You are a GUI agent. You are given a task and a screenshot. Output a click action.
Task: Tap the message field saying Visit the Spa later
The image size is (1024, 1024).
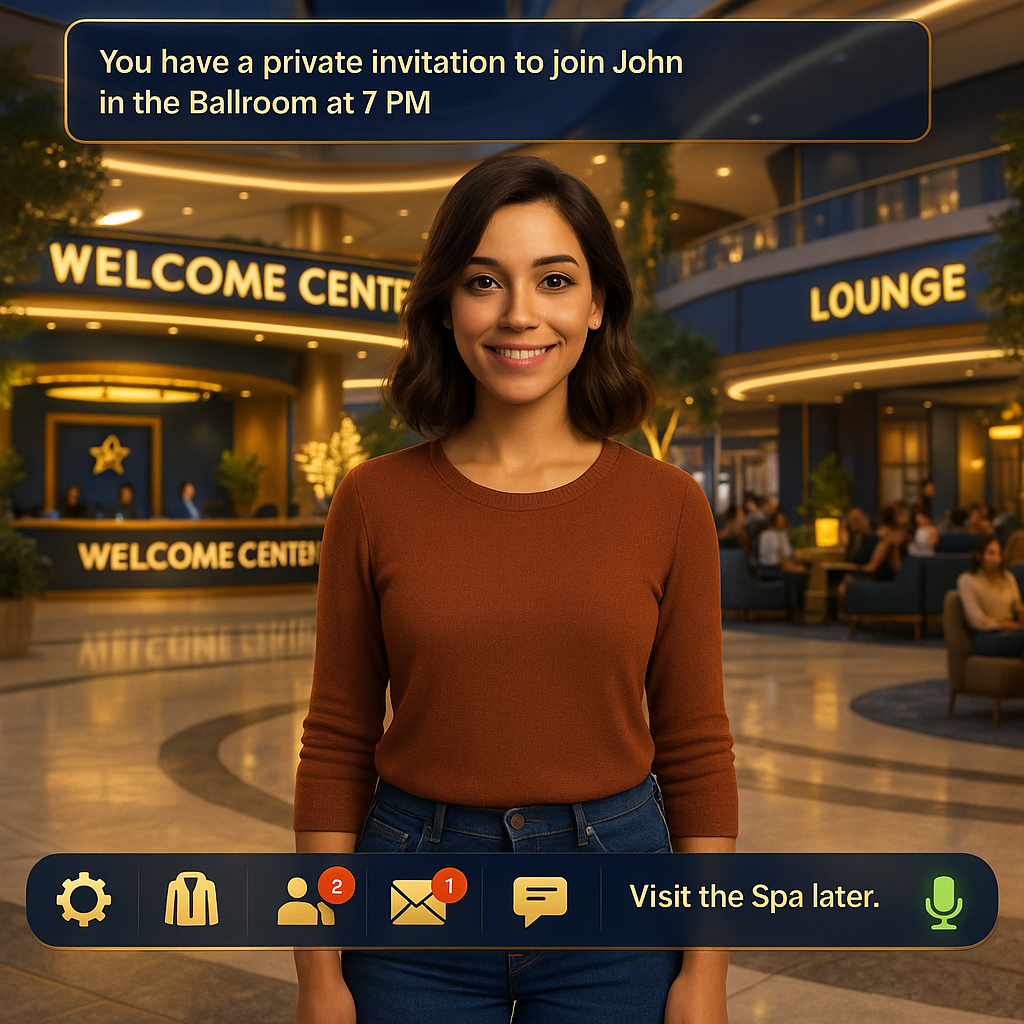tap(754, 897)
